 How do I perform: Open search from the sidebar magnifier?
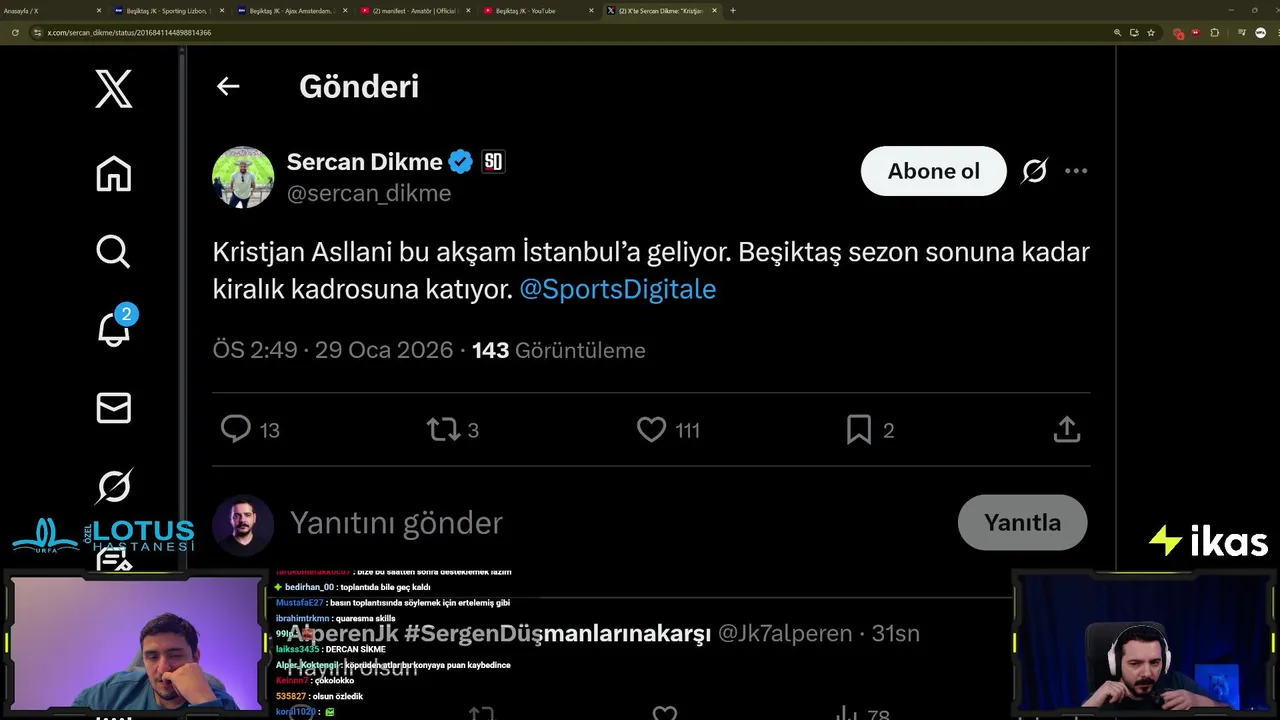coord(113,251)
